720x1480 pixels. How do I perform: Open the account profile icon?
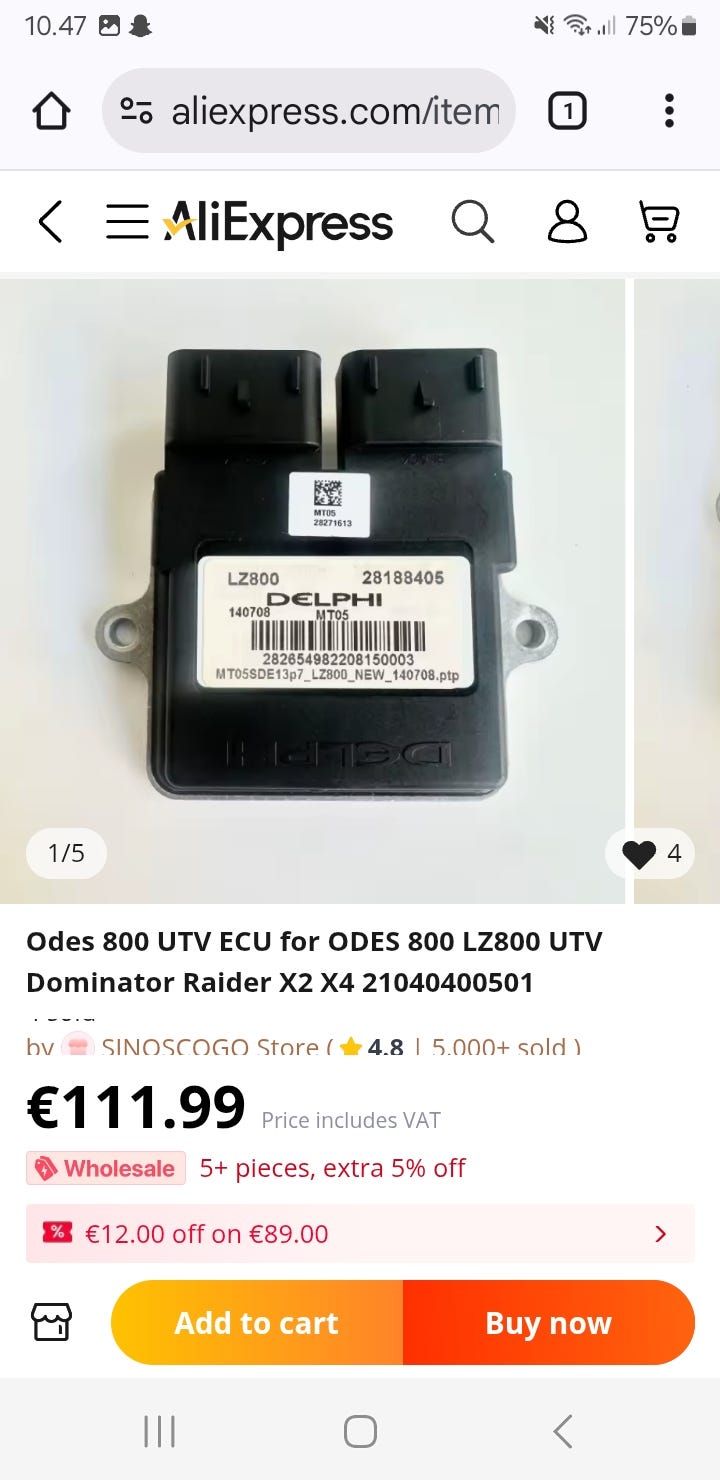coord(567,221)
